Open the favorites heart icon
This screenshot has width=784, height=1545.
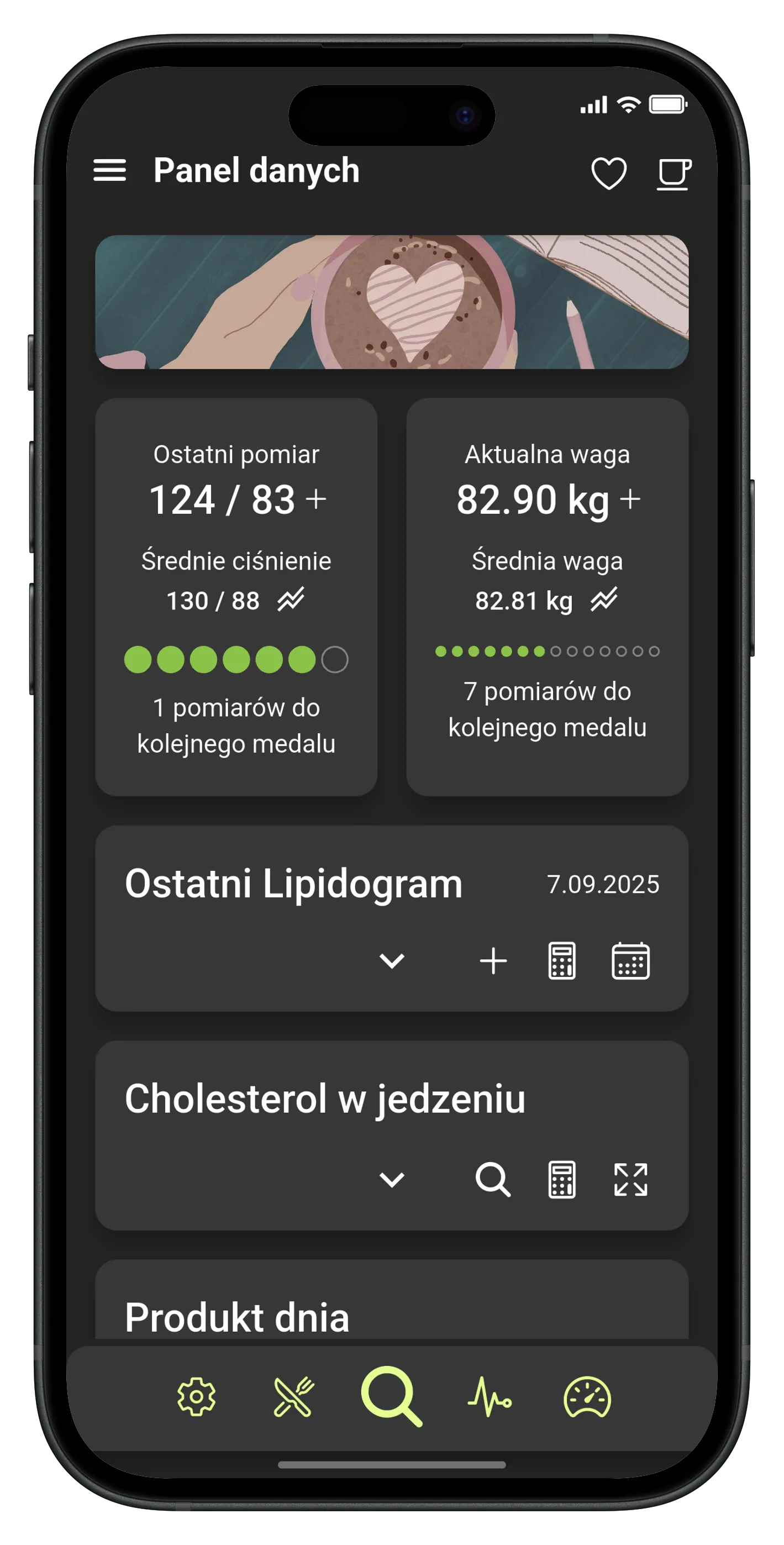click(608, 173)
